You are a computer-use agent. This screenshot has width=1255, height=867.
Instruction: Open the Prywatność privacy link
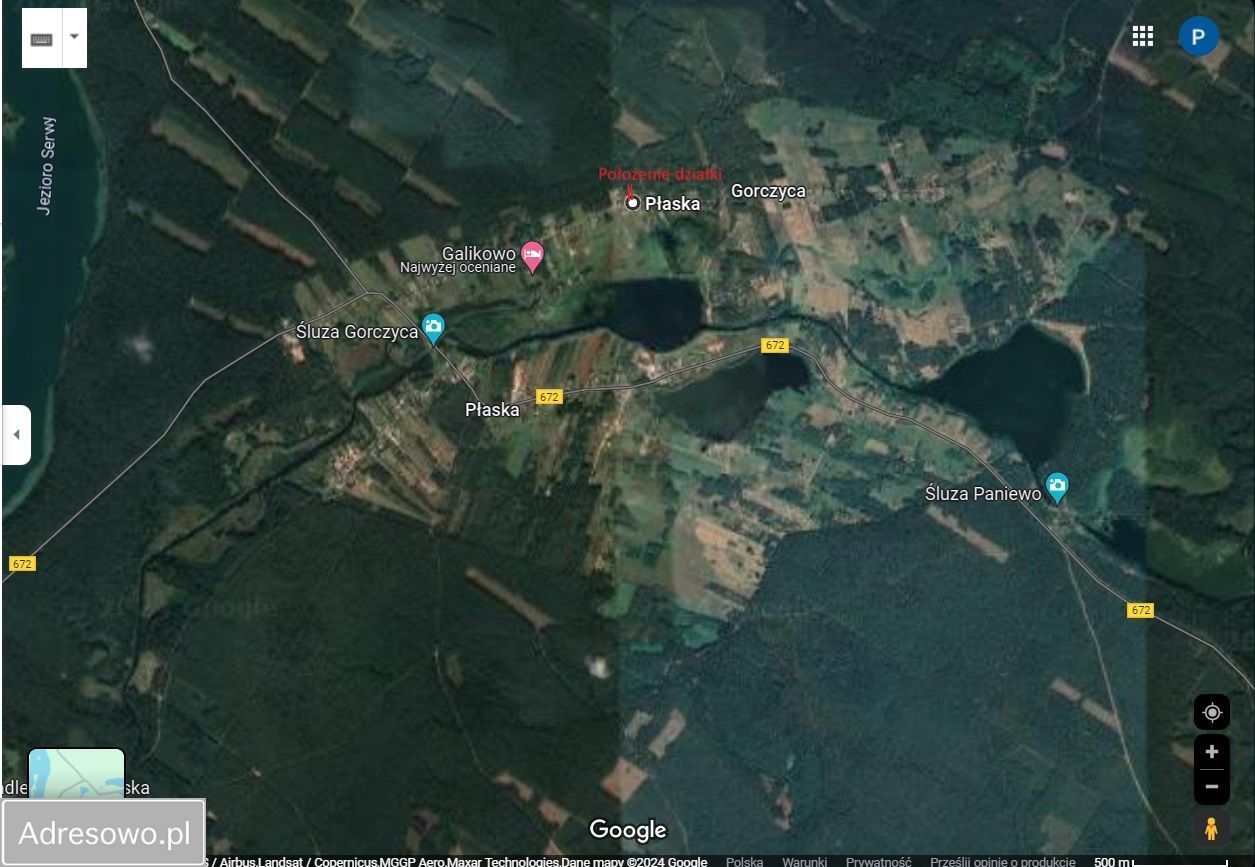tap(878, 861)
